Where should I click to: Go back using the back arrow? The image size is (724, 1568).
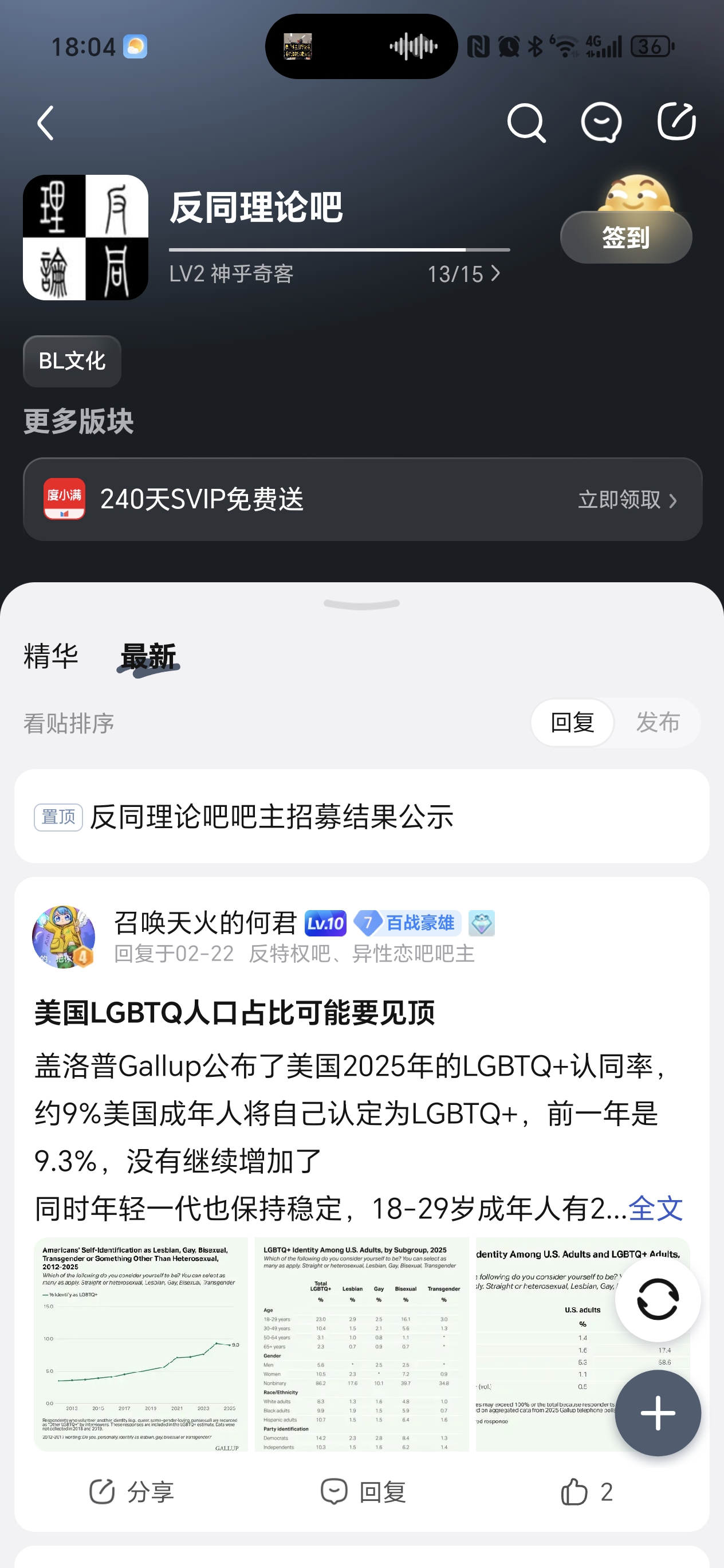46,123
